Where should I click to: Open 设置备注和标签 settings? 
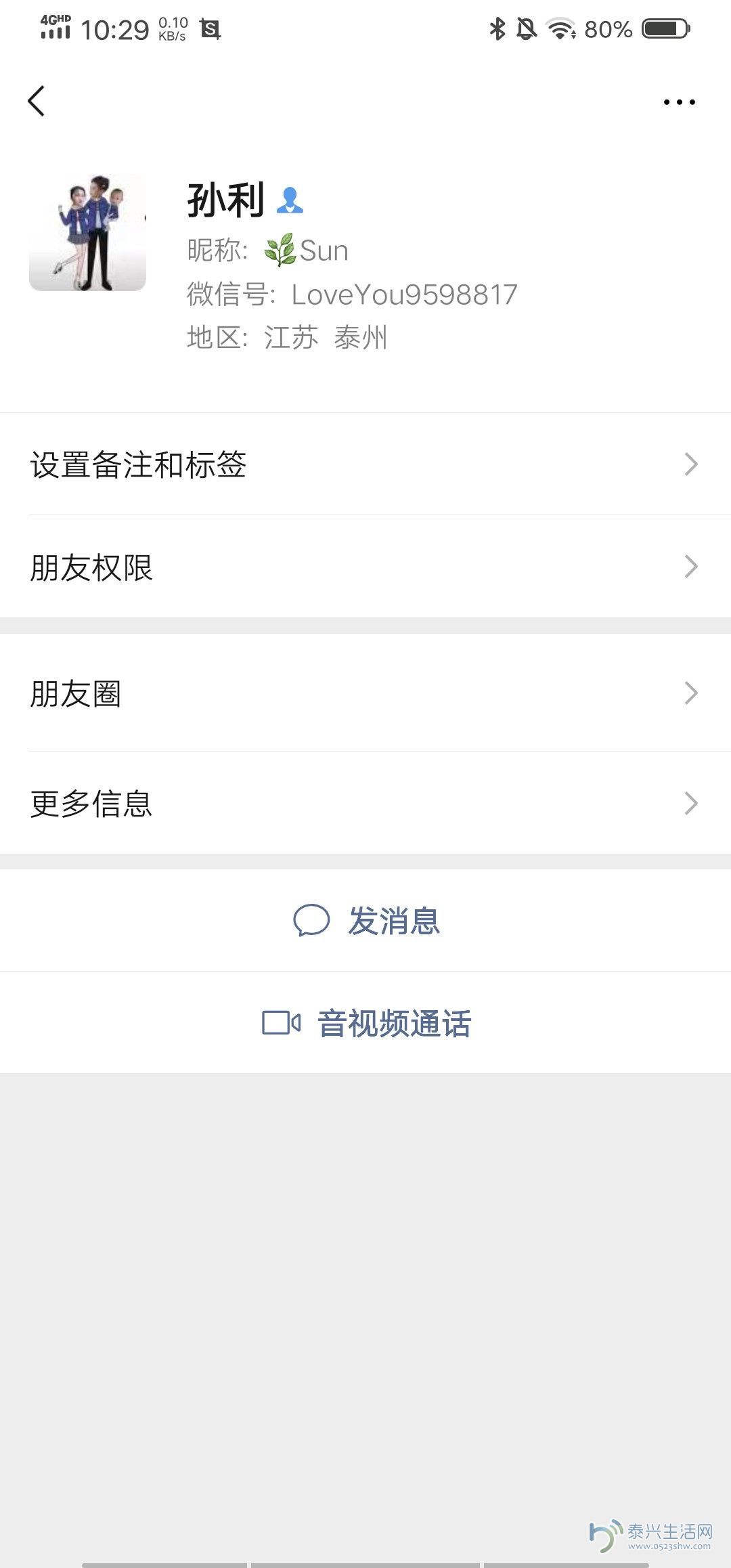click(365, 464)
